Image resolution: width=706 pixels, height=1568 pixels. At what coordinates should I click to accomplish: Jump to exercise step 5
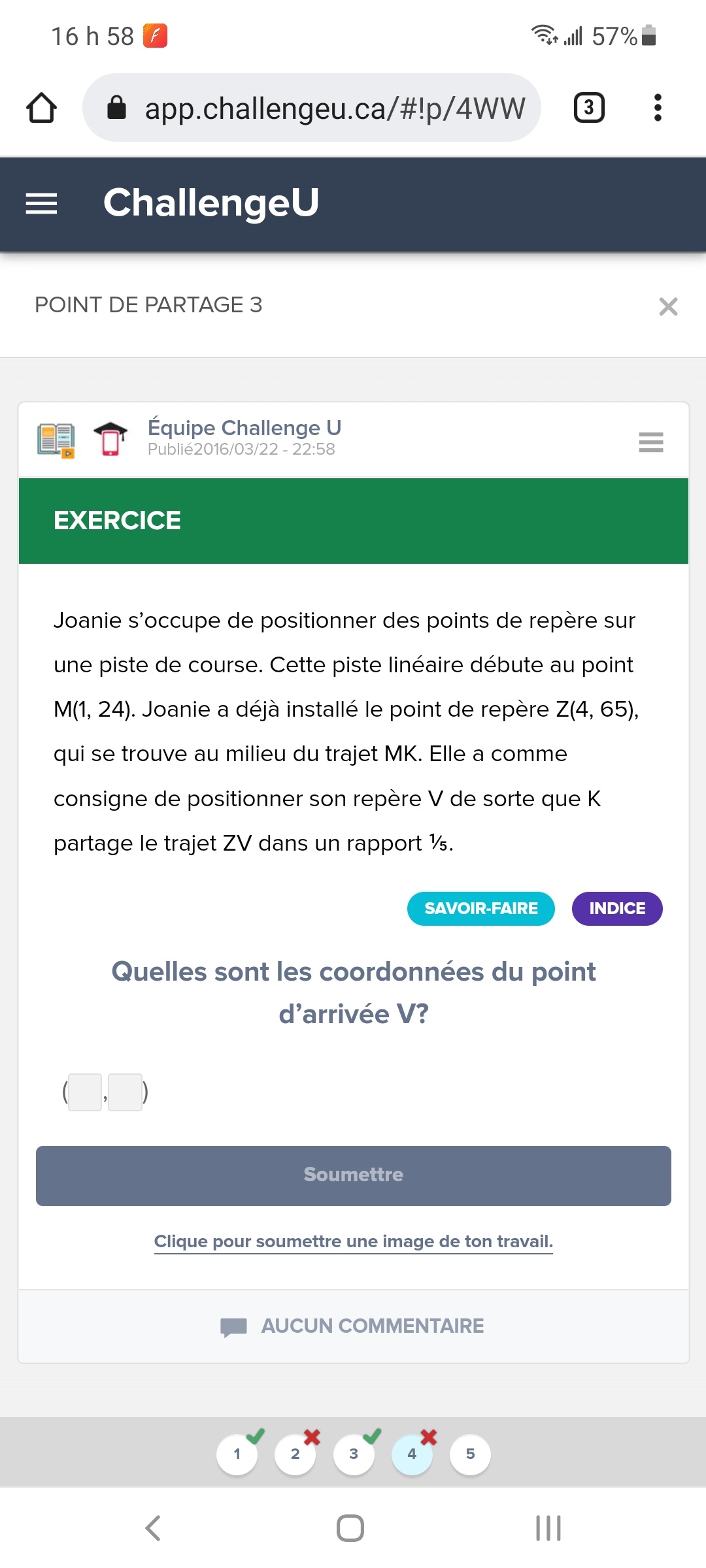click(x=470, y=1454)
